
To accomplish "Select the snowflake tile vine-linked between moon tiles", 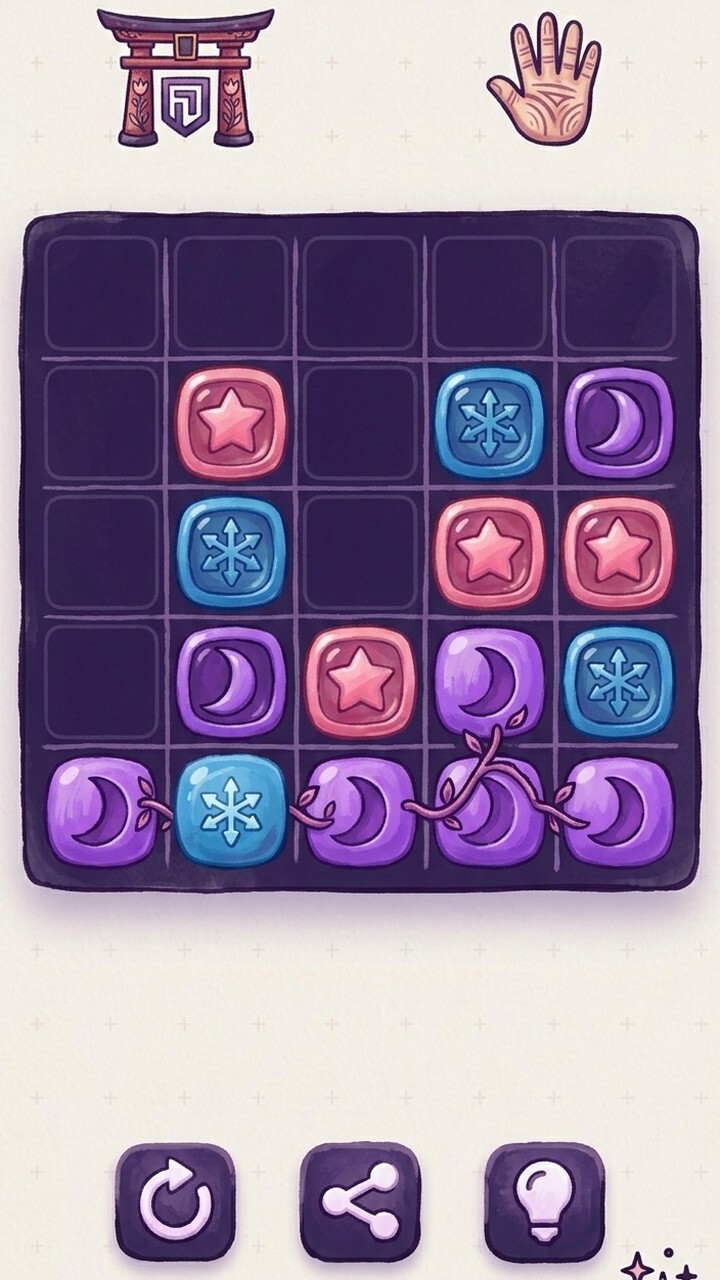I will tap(230, 810).
